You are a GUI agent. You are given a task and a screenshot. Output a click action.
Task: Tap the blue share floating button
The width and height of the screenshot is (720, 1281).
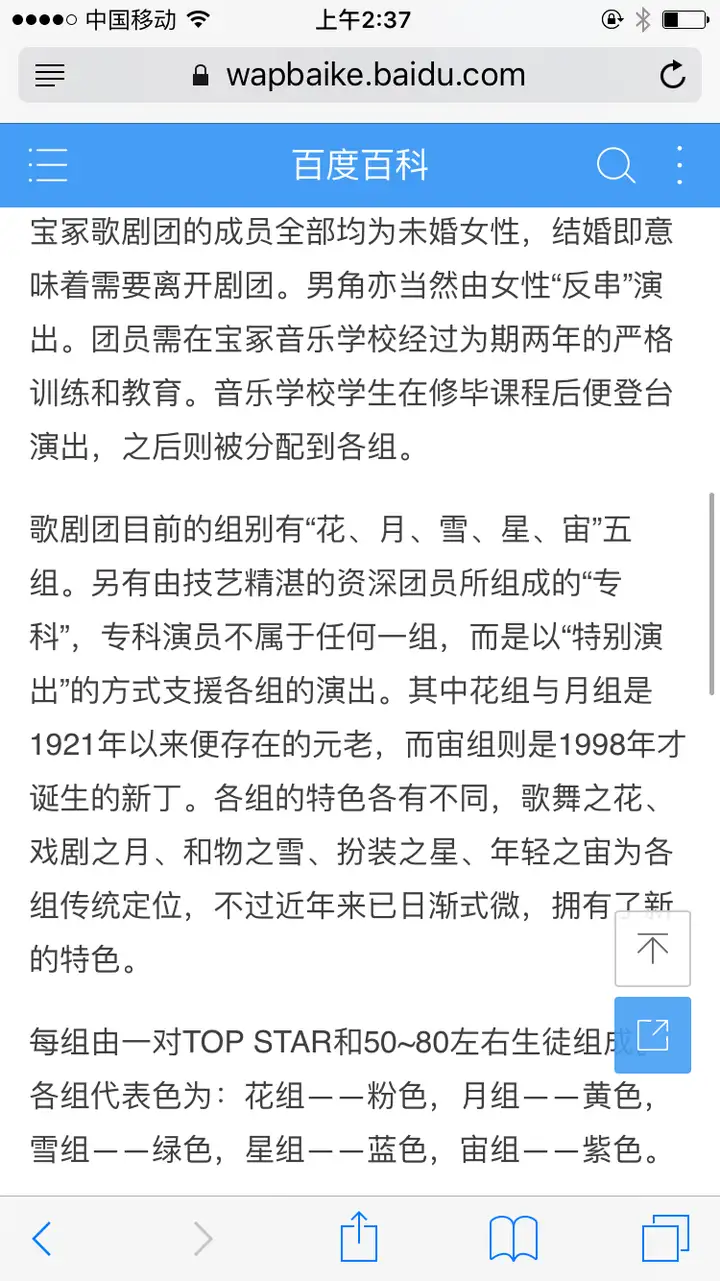(652, 1035)
